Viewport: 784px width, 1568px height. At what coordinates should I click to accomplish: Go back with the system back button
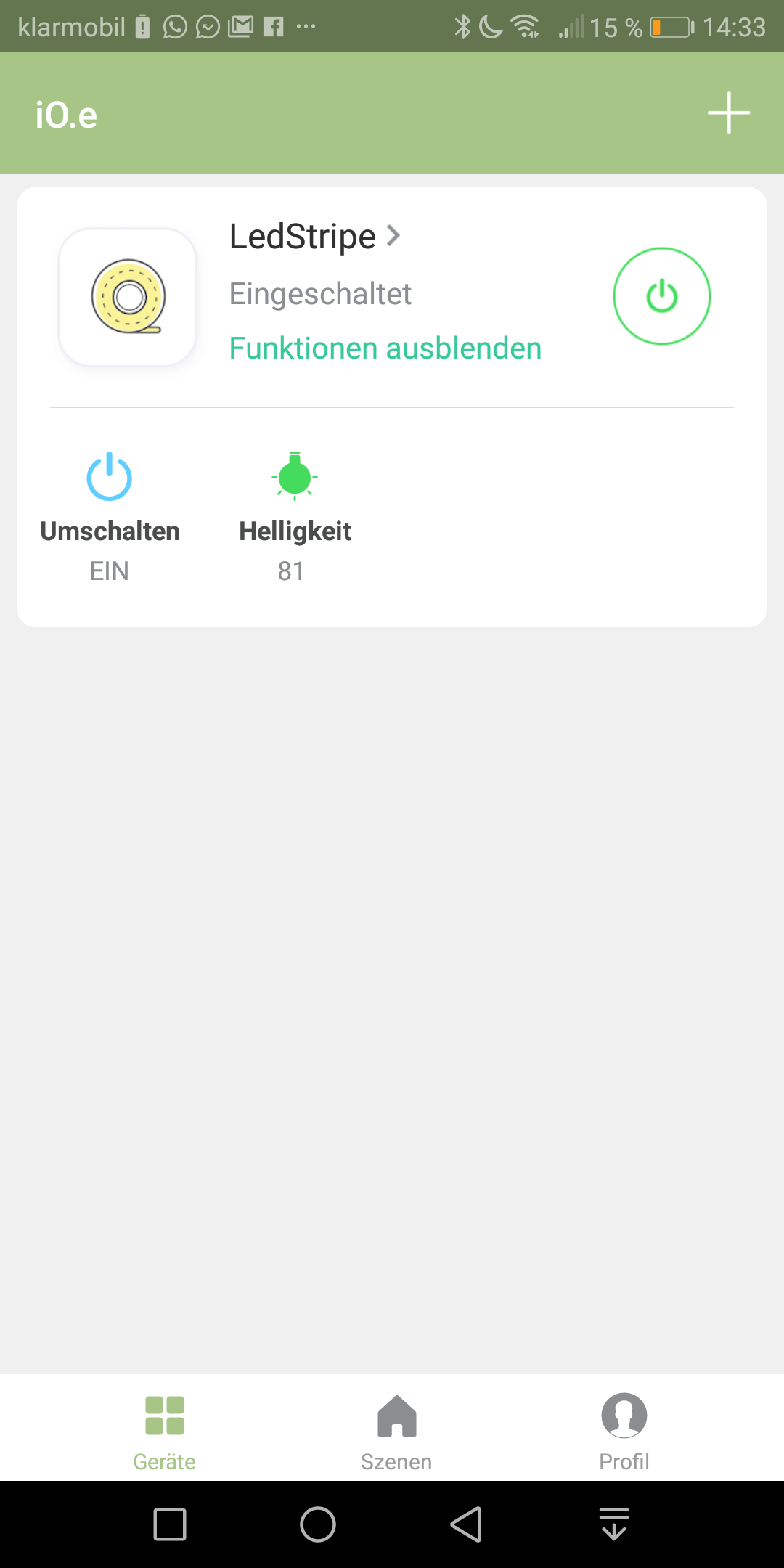pyautogui.click(x=466, y=1524)
